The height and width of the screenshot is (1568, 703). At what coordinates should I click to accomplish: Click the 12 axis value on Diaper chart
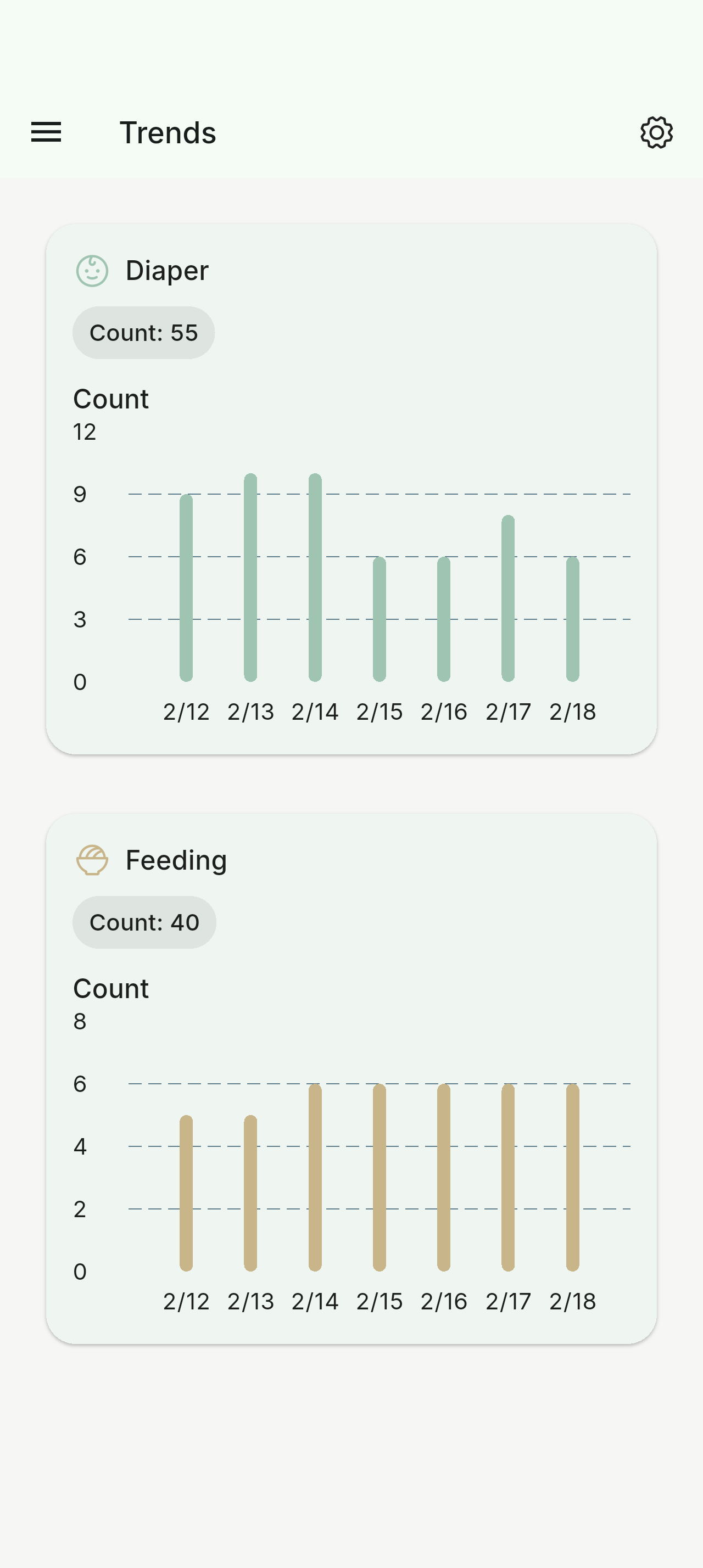pyautogui.click(x=84, y=433)
